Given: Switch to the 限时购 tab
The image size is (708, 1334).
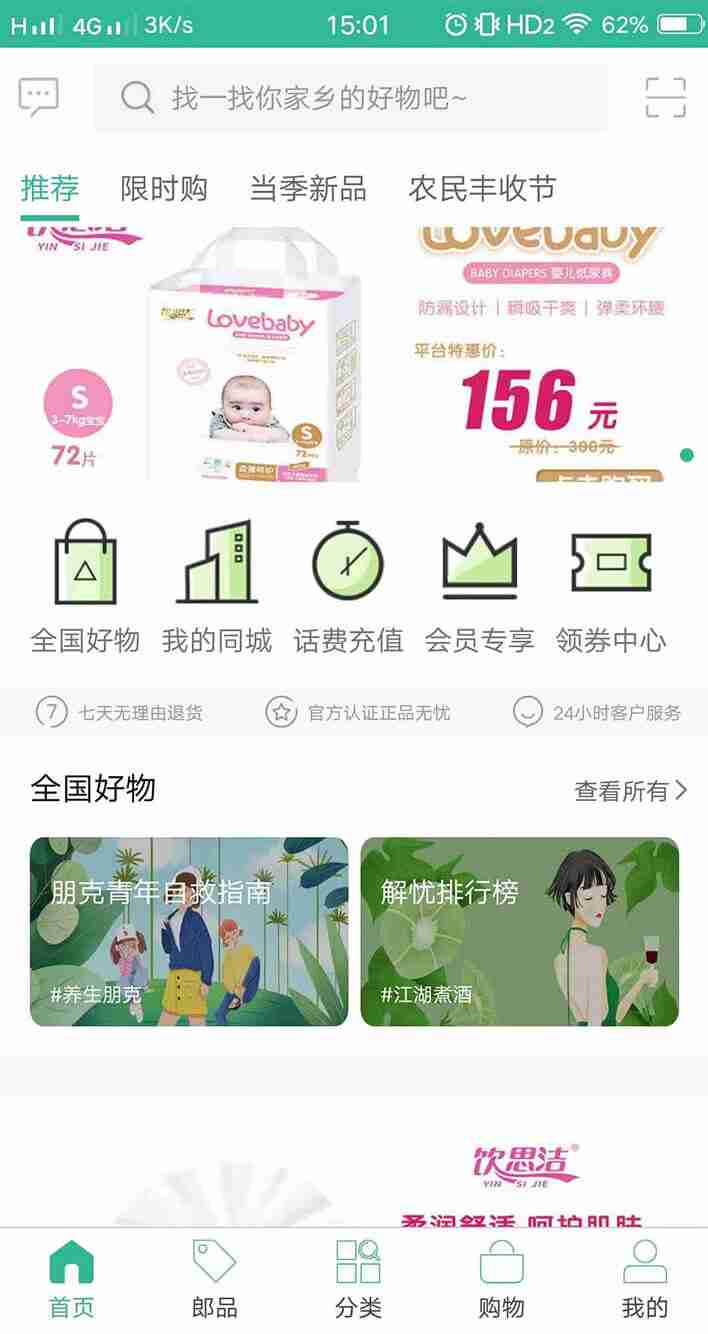Looking at the screenshot, I should [164, 188].
